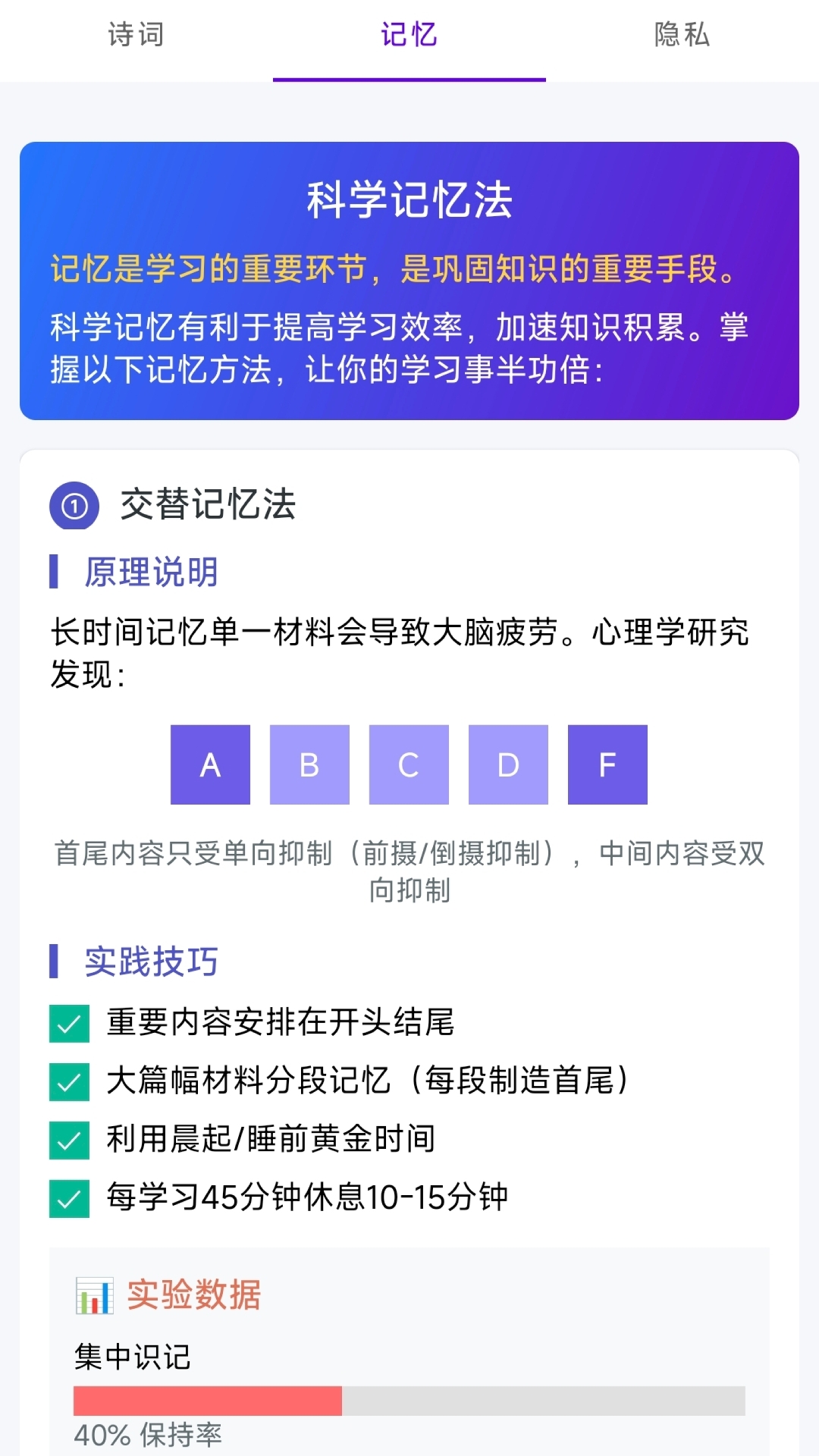This screenshot has height=1456, width=819.
Task: Click the 实践技巧 section header
Action: click(150, 962)
